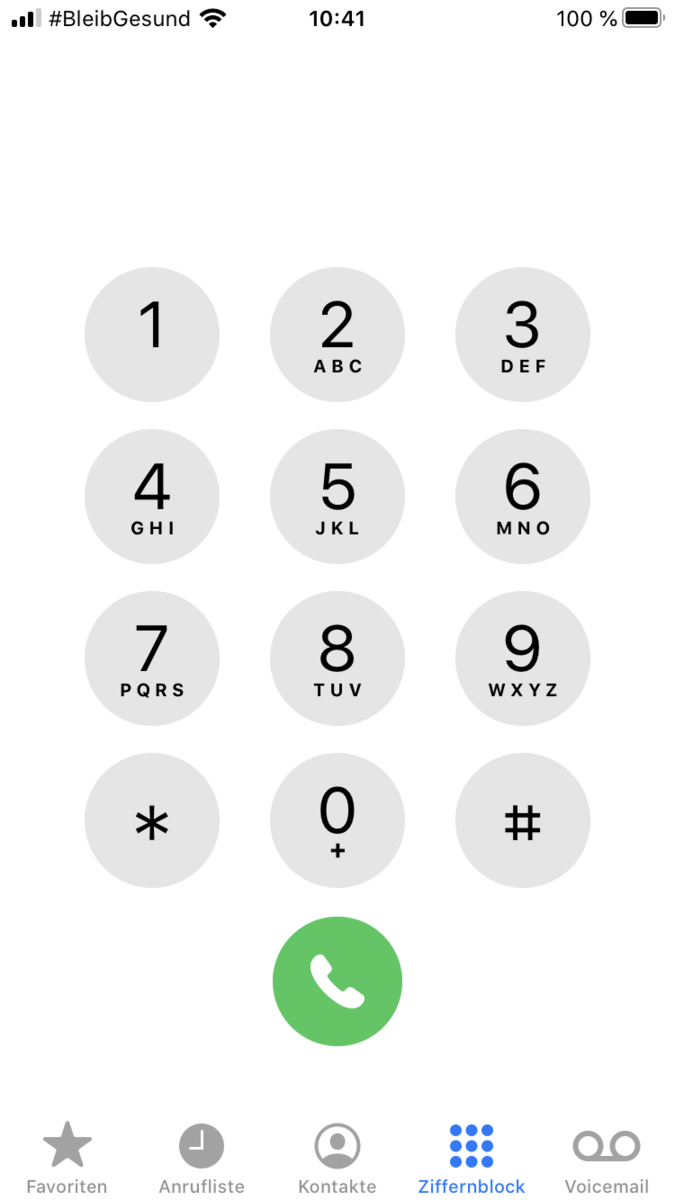Switch to the Favoriten tab

(67, 1158)
